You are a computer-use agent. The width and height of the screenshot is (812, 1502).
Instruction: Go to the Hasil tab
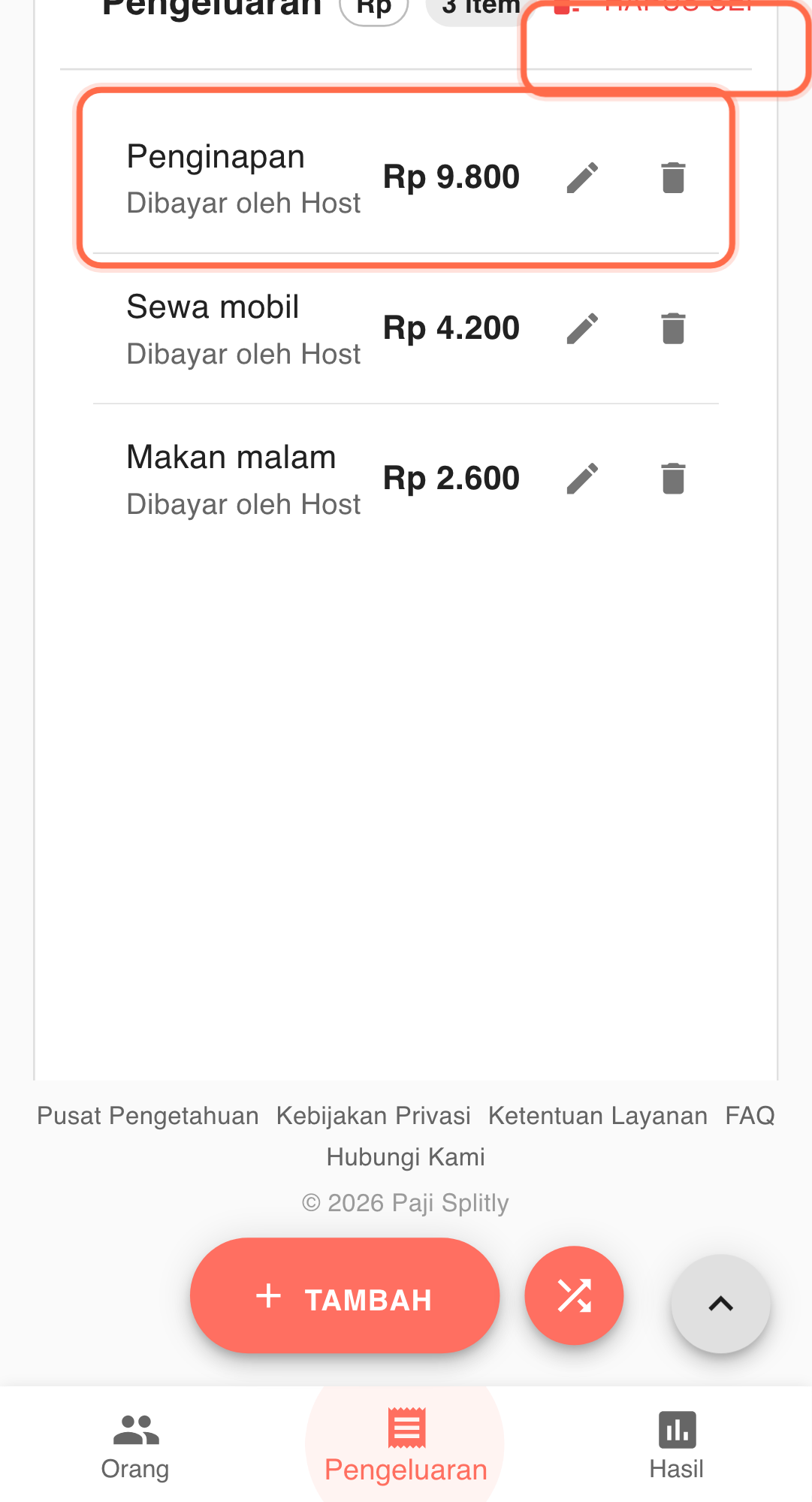click(x=676, y=1446)
